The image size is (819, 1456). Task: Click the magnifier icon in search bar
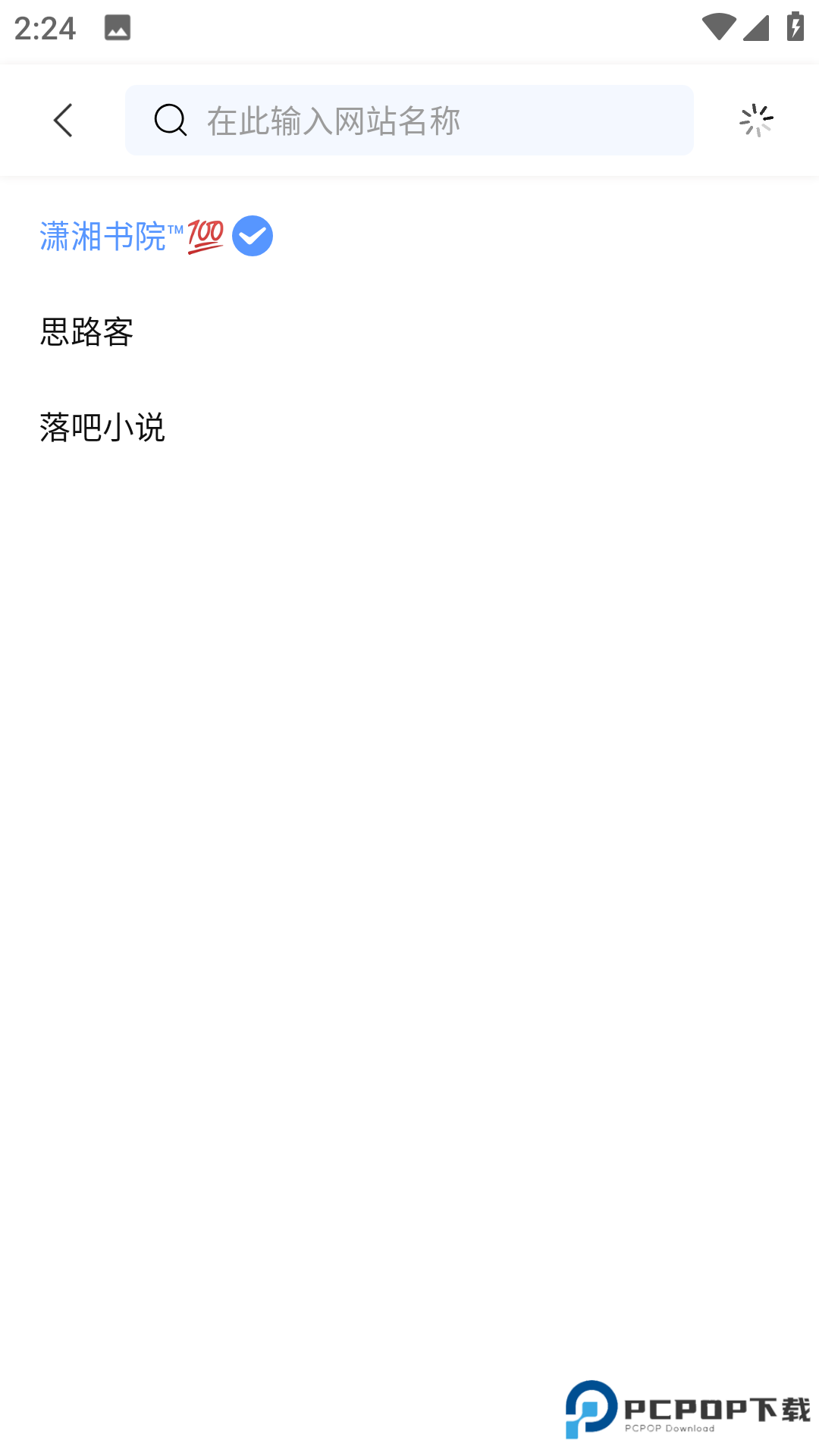click(170, 120)
